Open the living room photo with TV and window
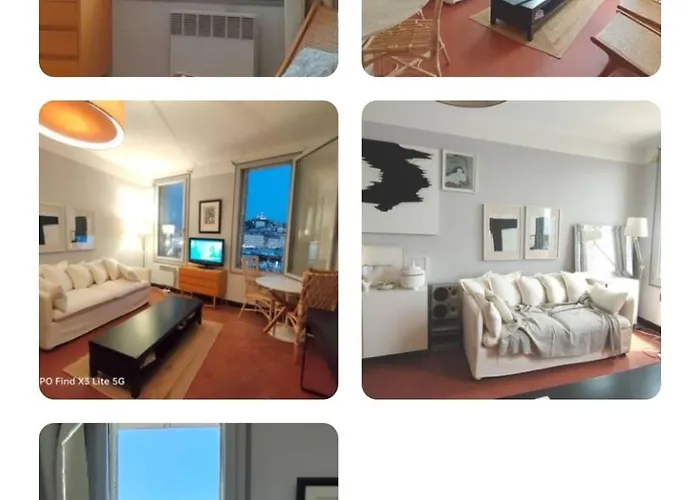The width and height of the screenshot is (700, 500). click(188, 250)
